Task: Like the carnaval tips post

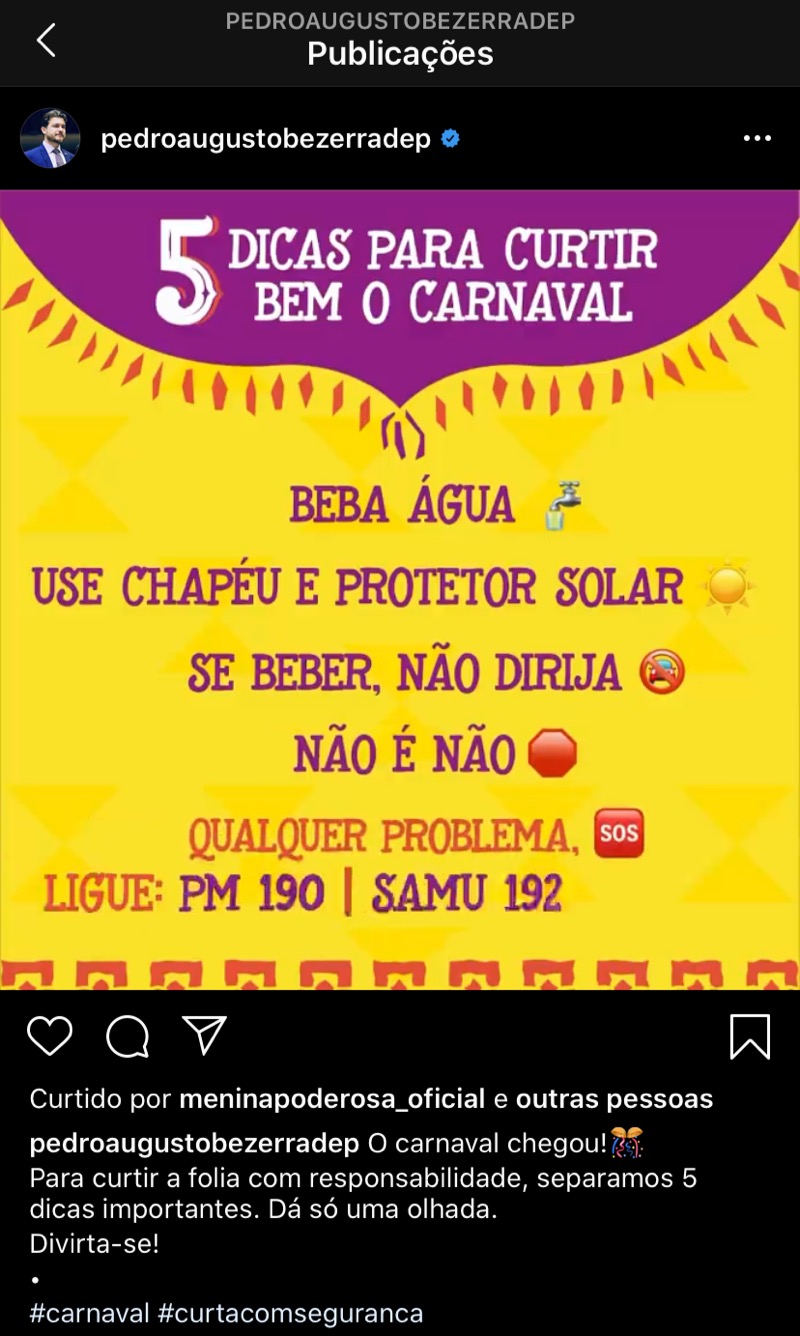Action: 50,1036
